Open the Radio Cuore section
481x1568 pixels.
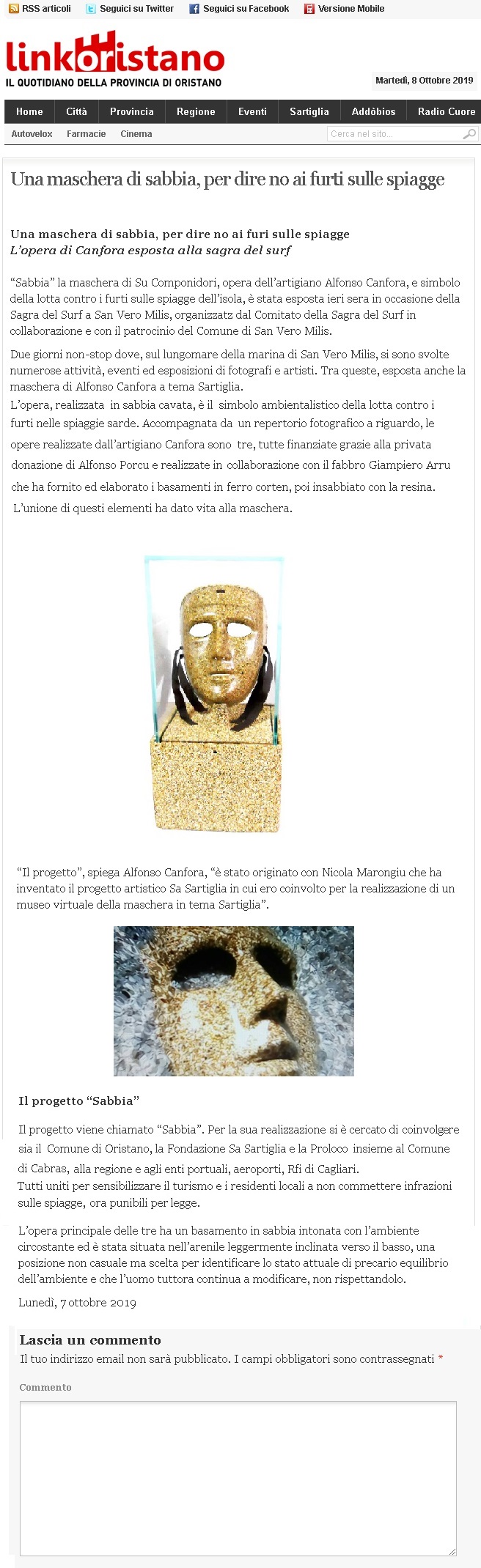446,111
